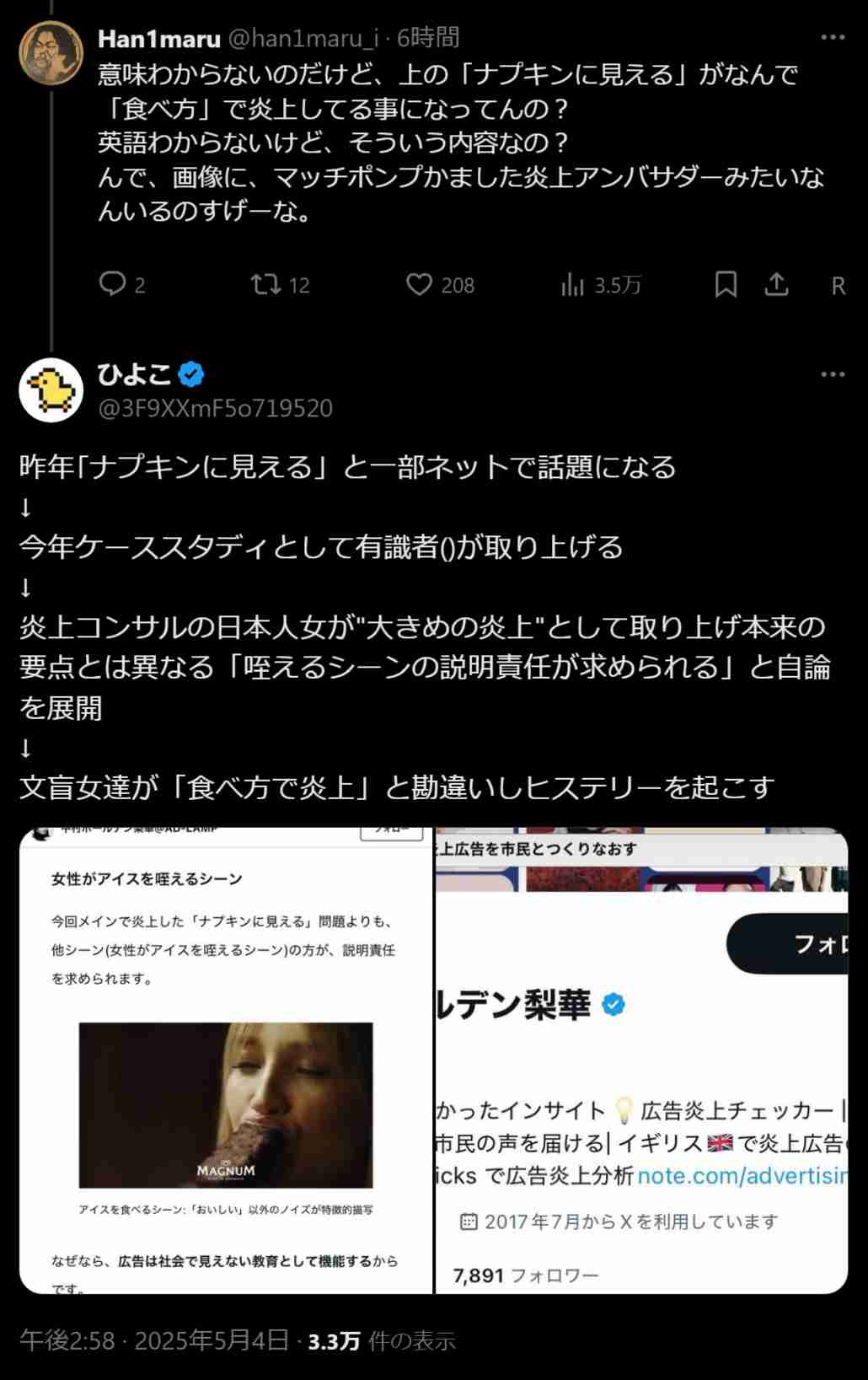
Task: Open the right attached profile screenshot image
Action: click(x=641, y=1061)
